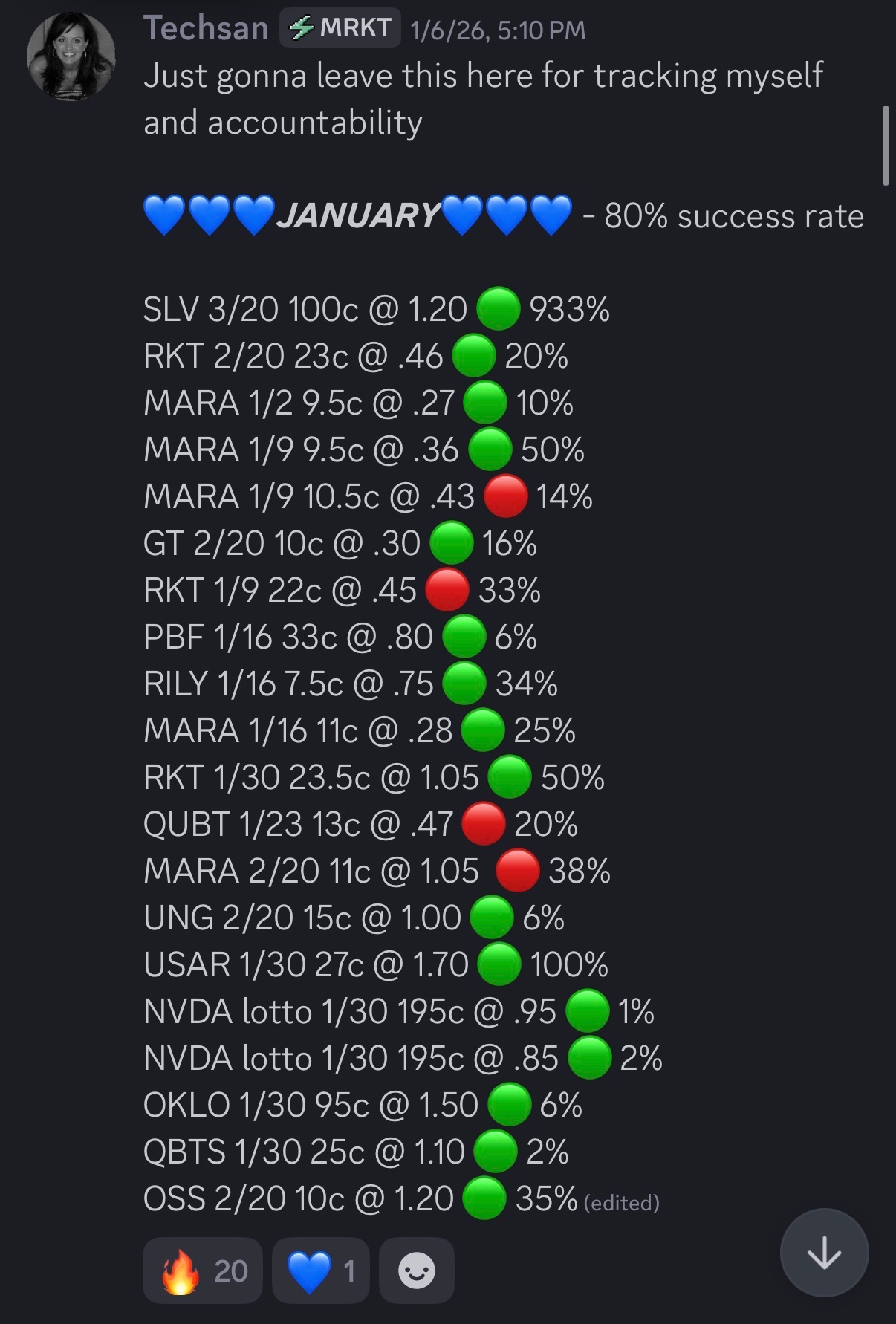Open the MRKT server tag
This screenshot has height=1324, width=896.
click(340, 29)
